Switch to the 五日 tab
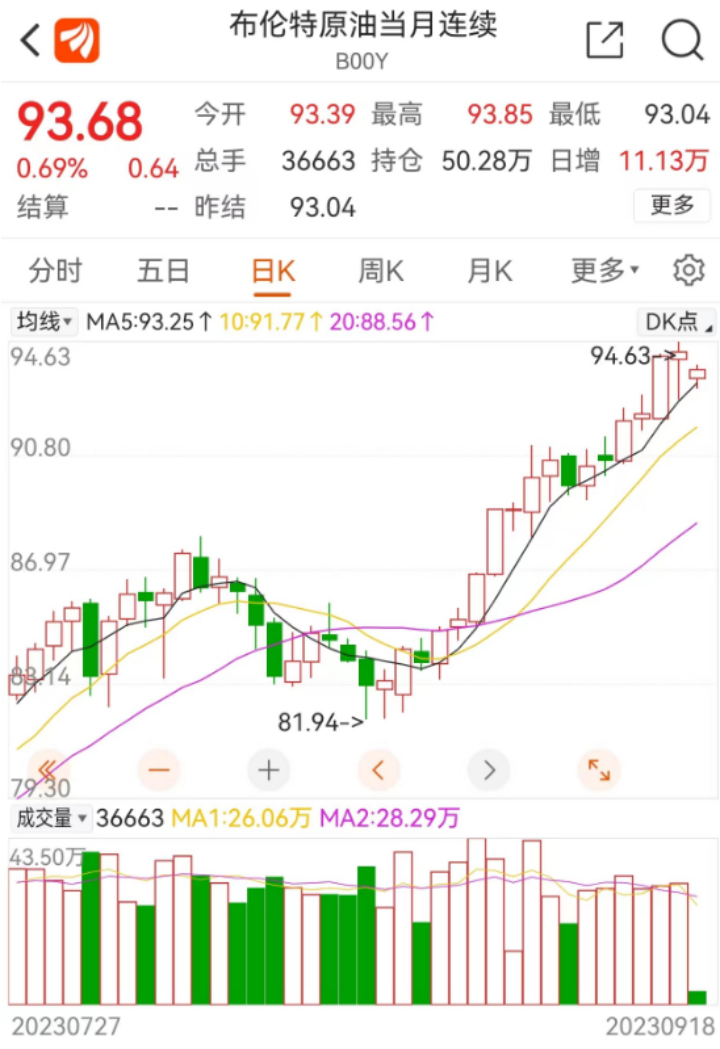This screenshot has width=720, height=1049. click(x=163, y=271)
